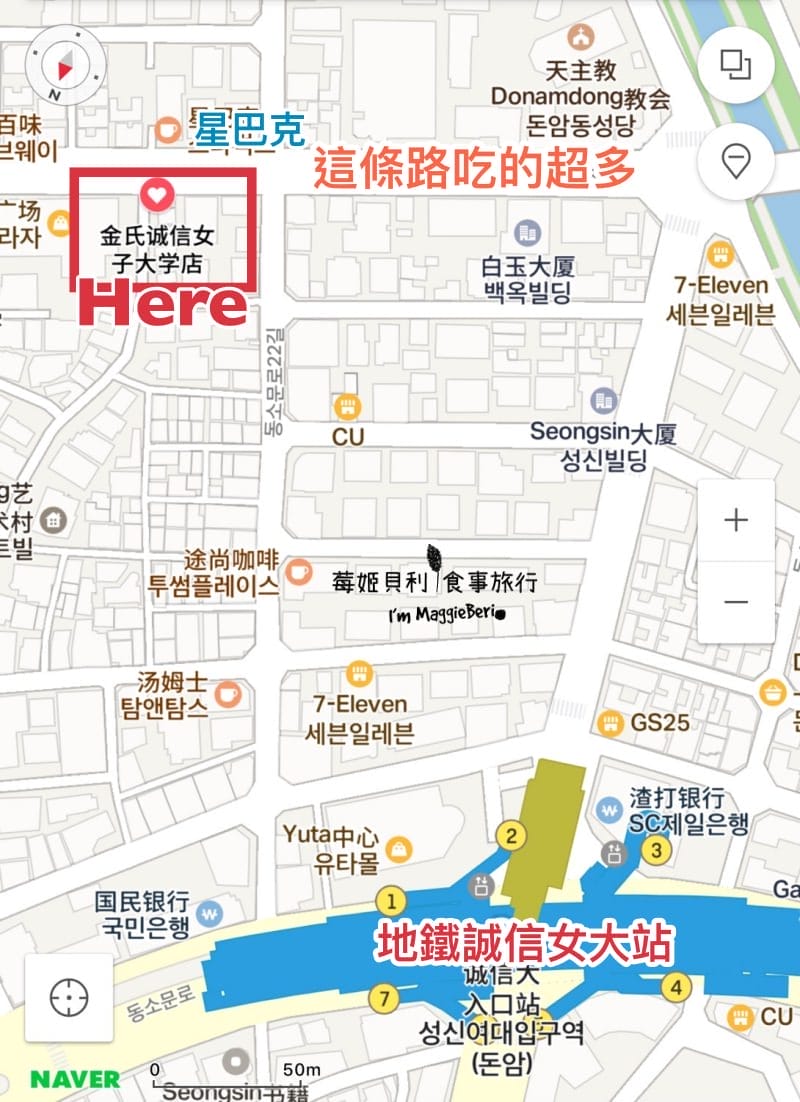Select the favorited 金氏诚信女子大学店 heart marker
Image resolution: width=800 pixels, height=1102 pixels.
pos(156,194)
